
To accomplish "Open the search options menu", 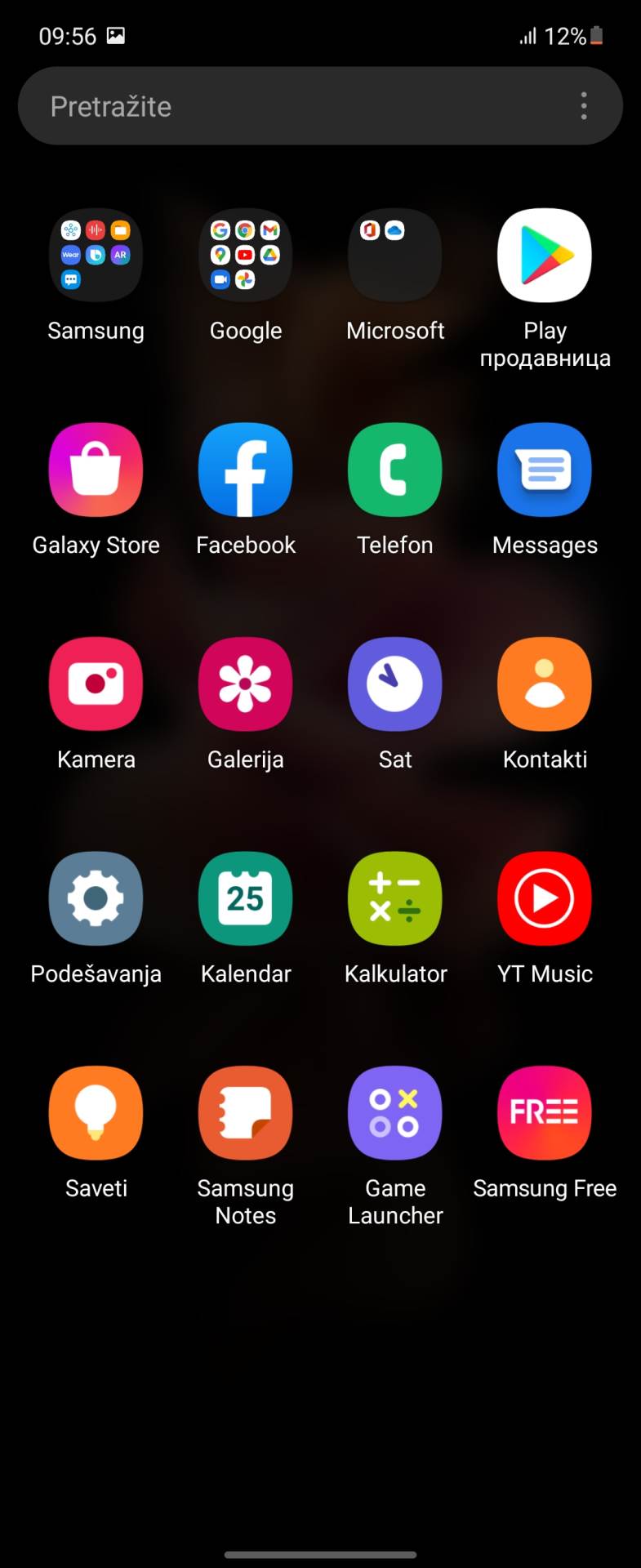I will click(584, 105).
